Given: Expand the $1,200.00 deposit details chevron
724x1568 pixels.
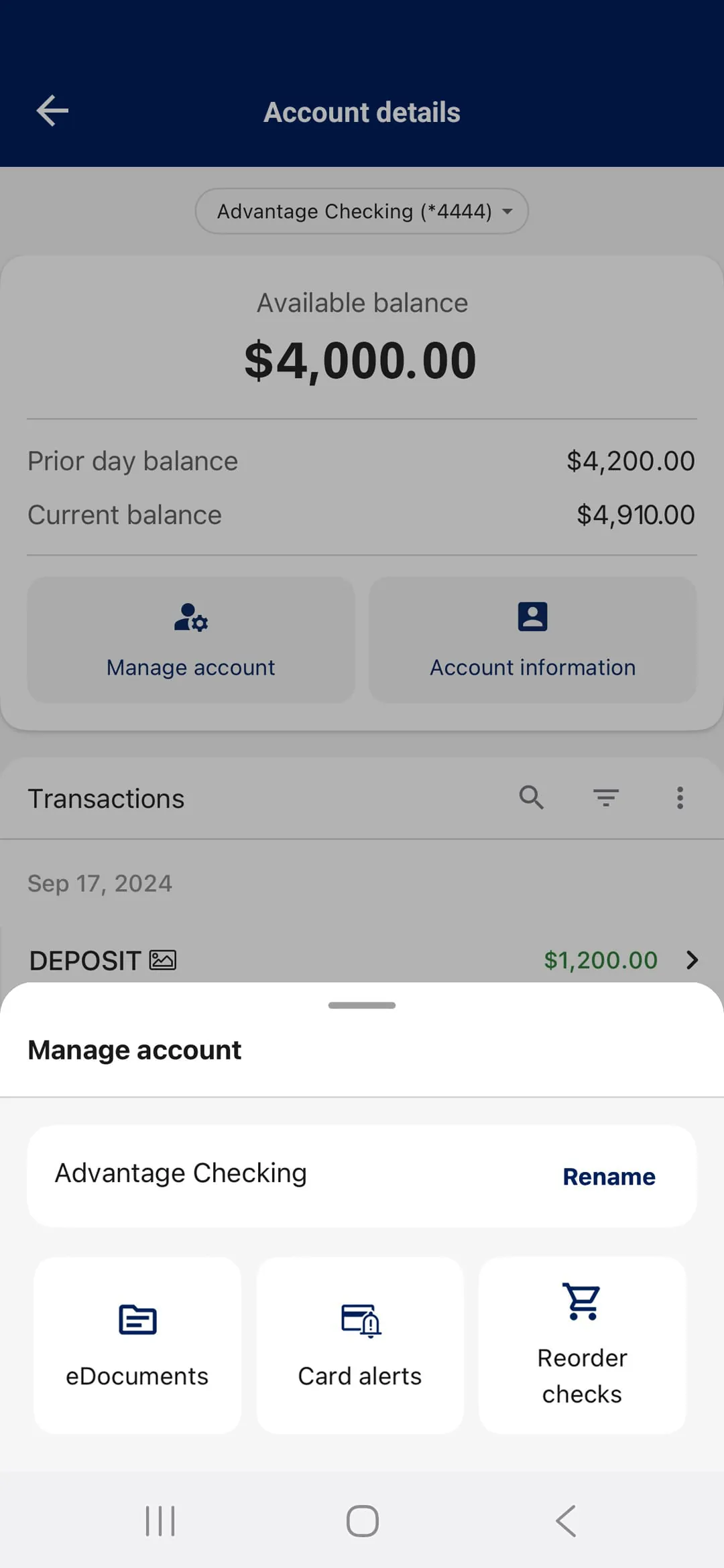Looking at the screenshot, I should [691, 960].
